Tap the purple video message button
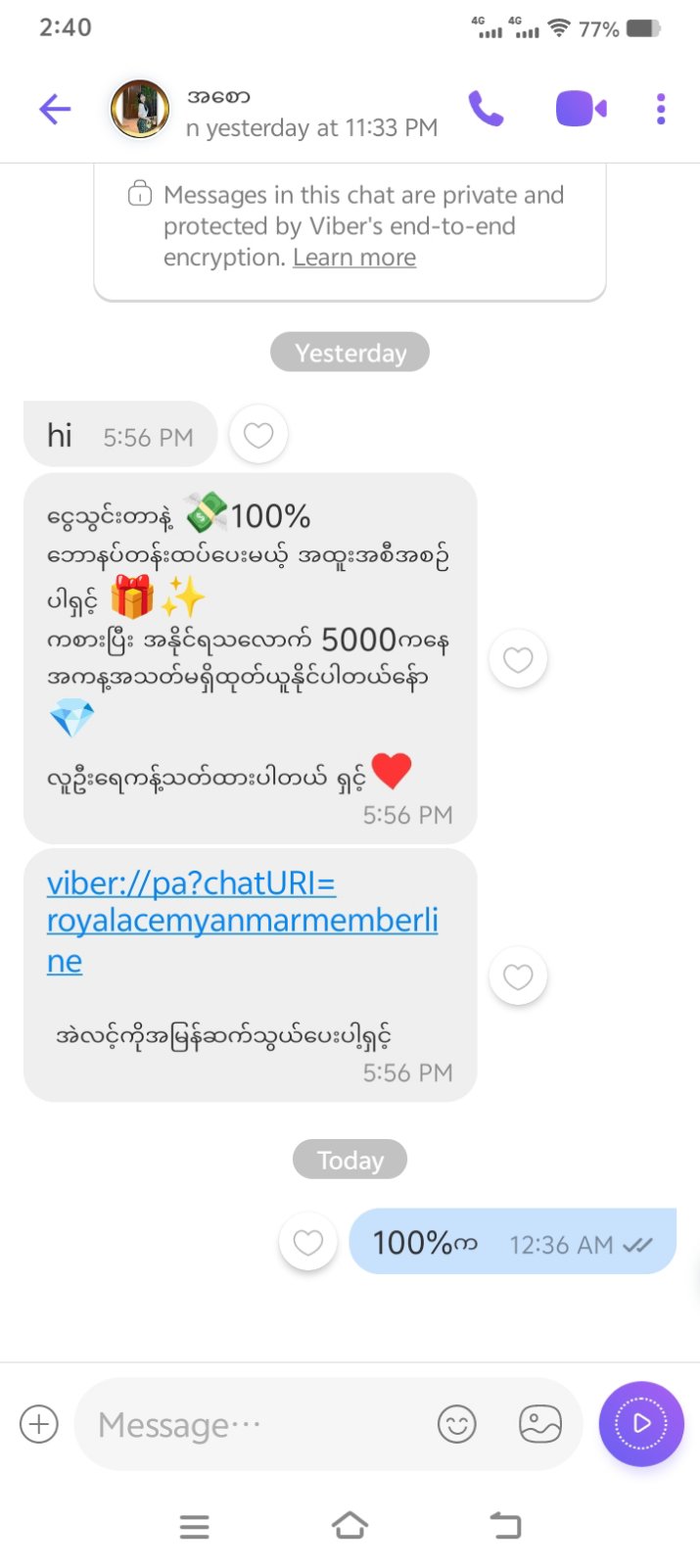Screen dimensions: 700x1568 (641, 1423)
